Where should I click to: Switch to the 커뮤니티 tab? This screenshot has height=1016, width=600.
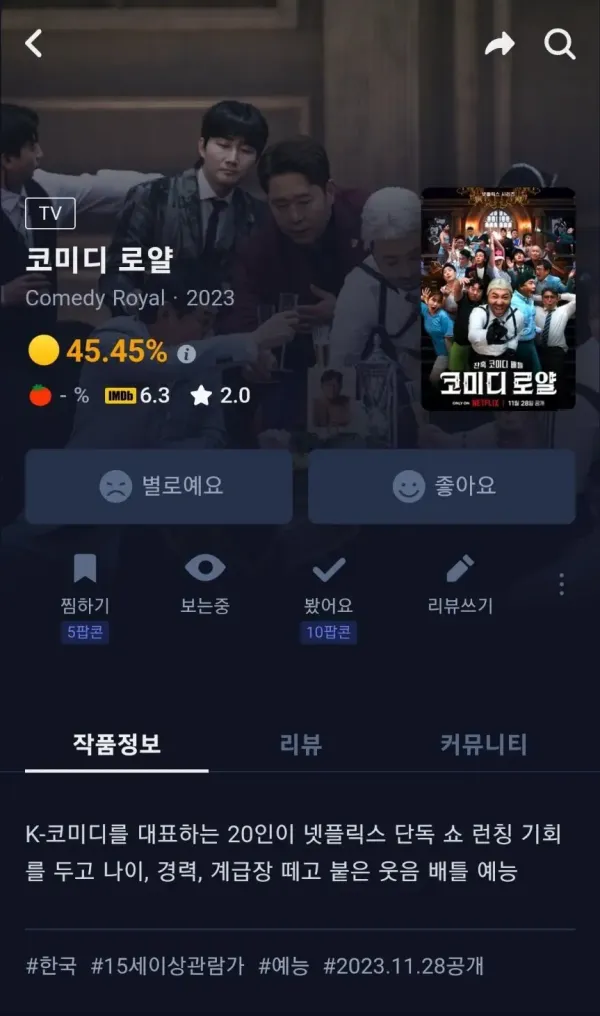(483, 744)
